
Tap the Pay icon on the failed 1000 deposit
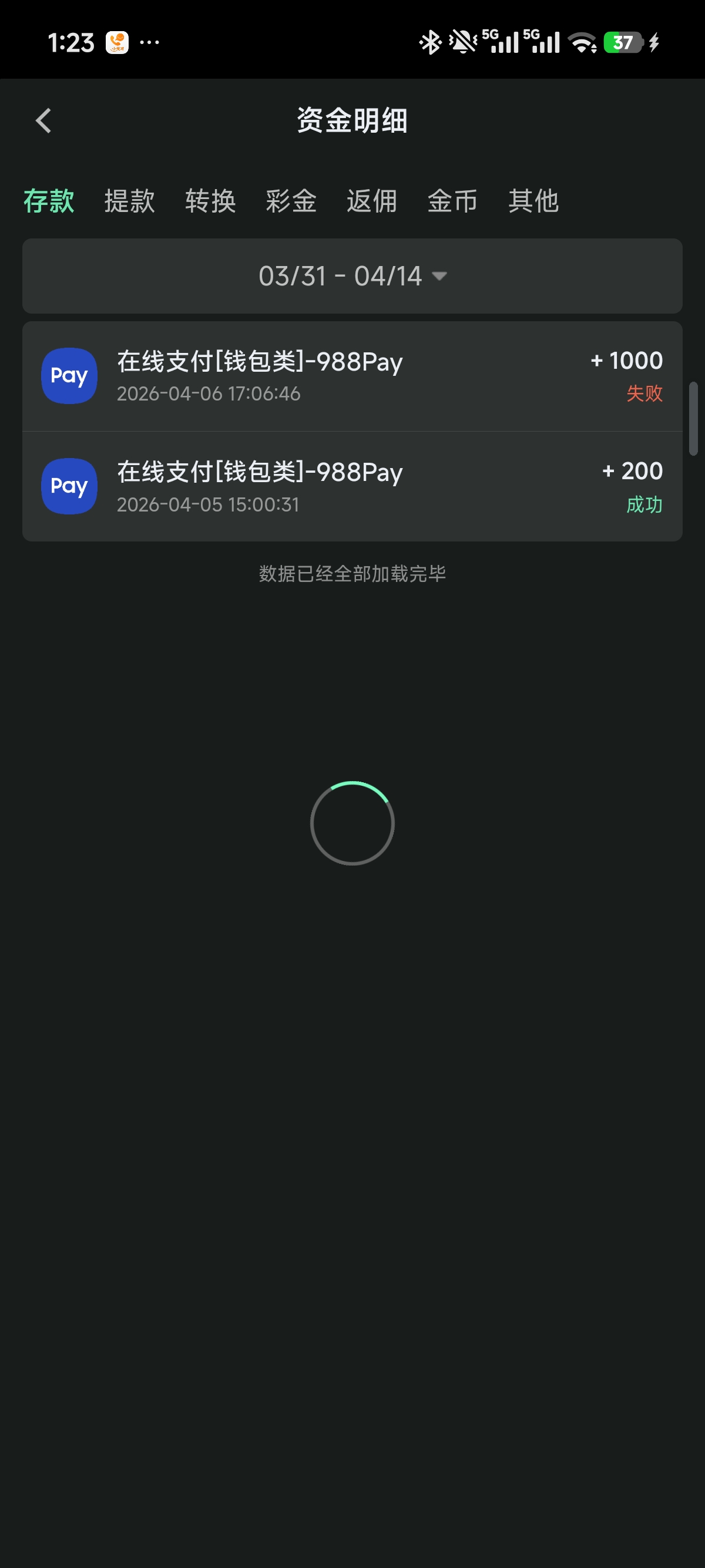[69, 376]
